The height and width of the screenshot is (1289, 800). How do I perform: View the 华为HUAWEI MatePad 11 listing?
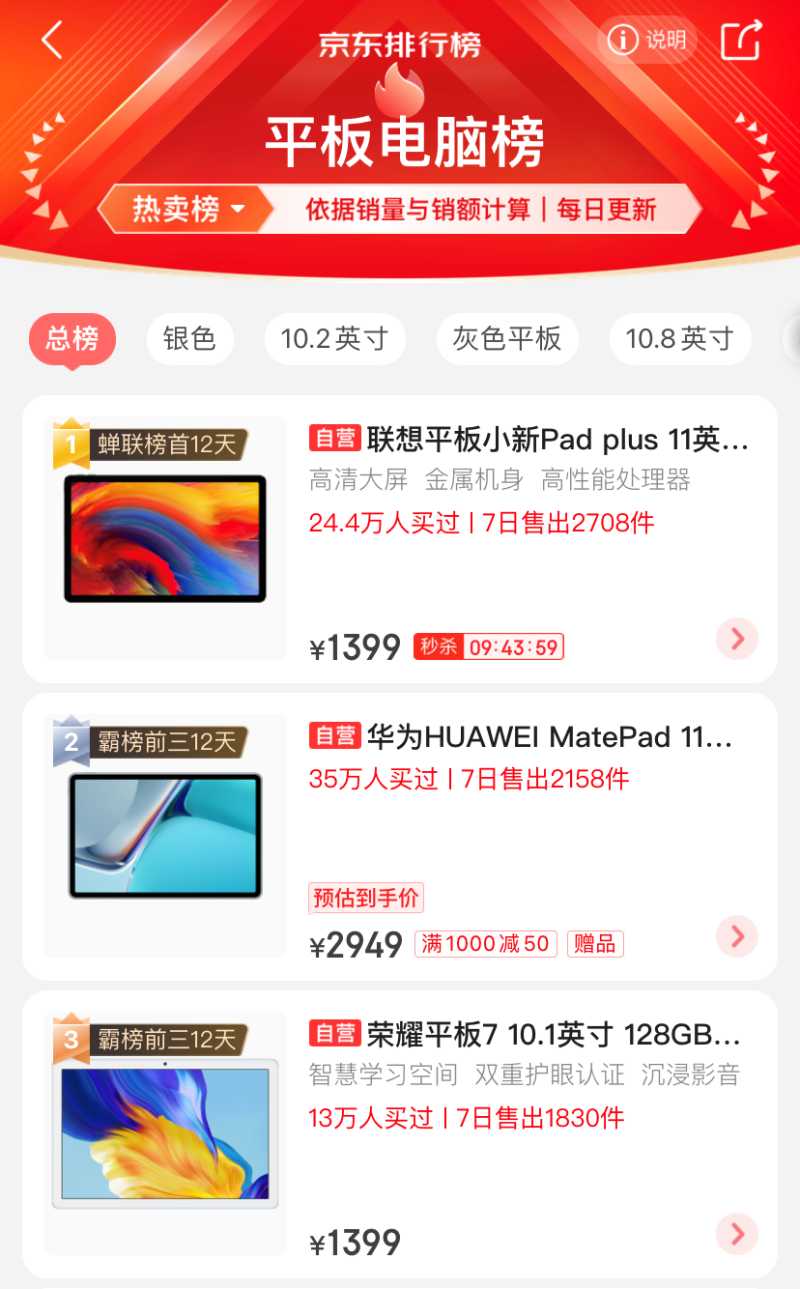click(520, 738)
